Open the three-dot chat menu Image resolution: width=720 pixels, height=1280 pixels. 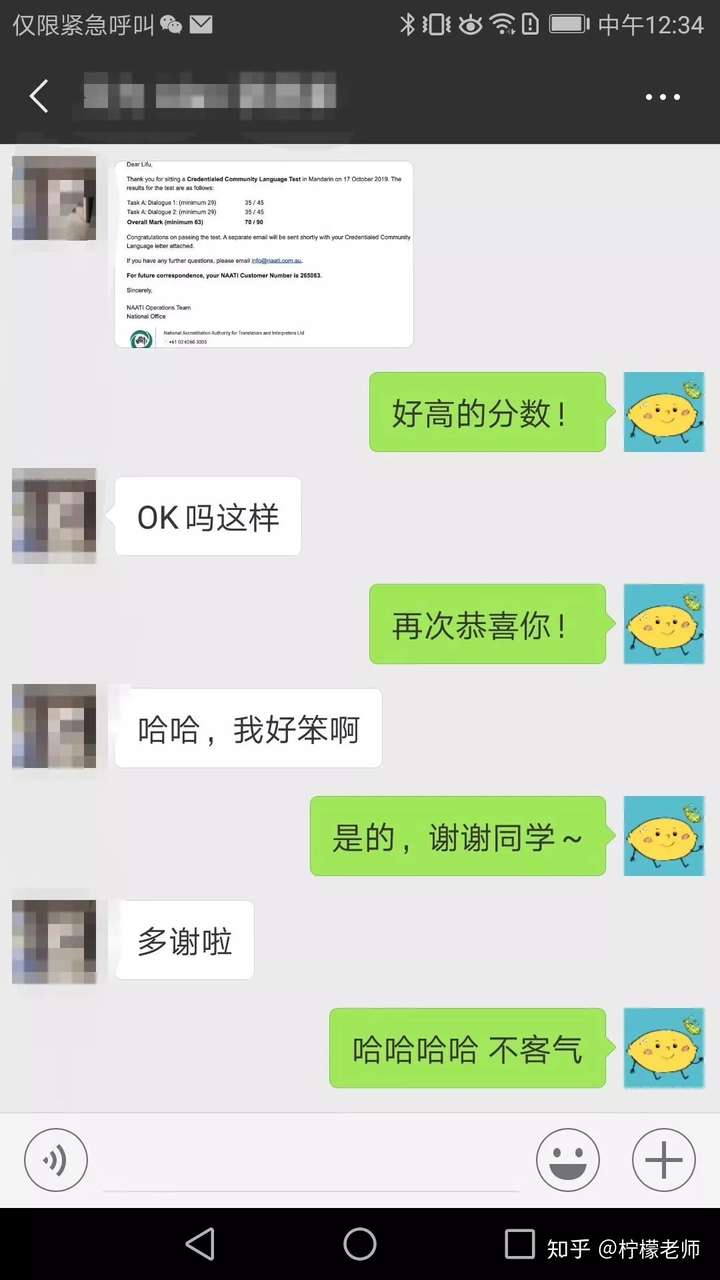pyautogui.click(x=662, y=97)
